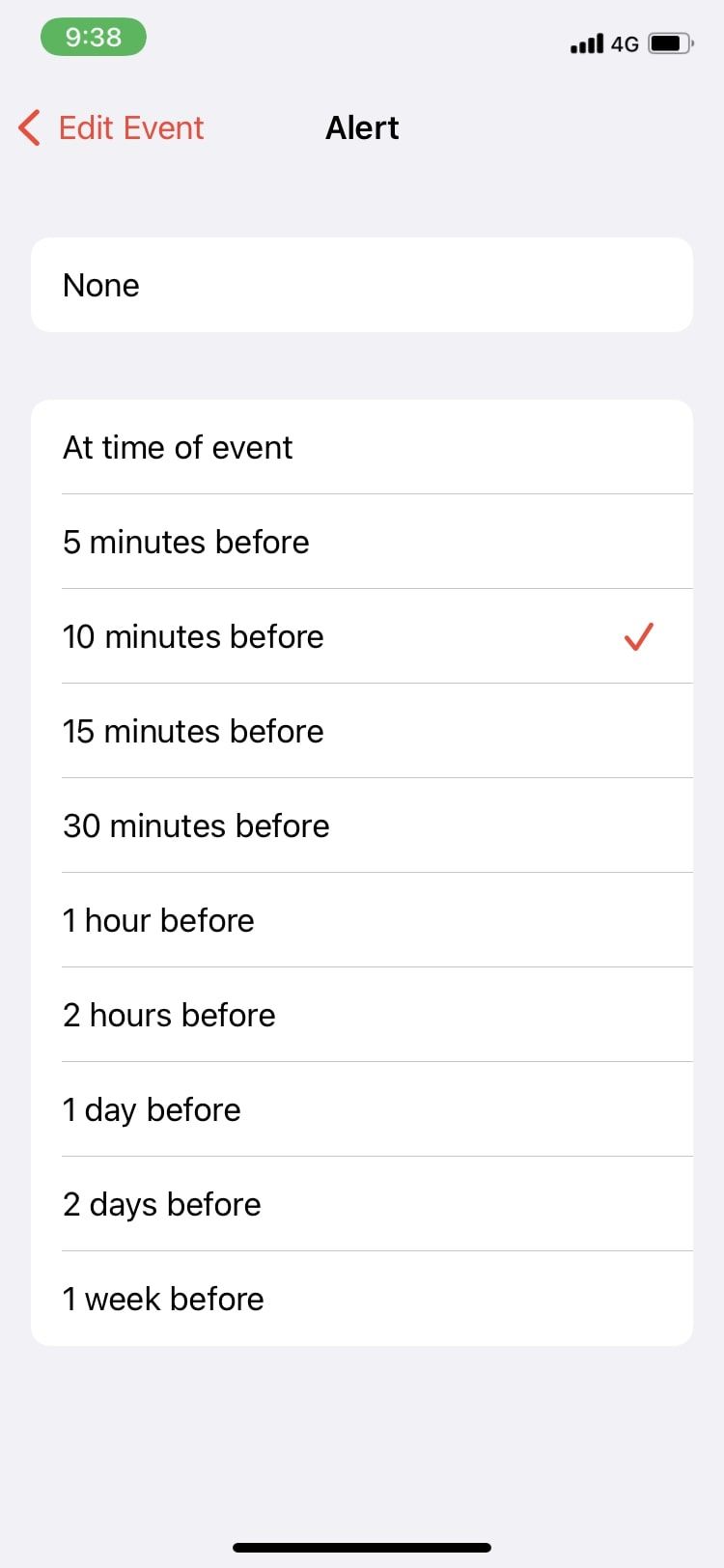Go back to Edit Event
The image size is (724, 1568).
coord(112,127)
